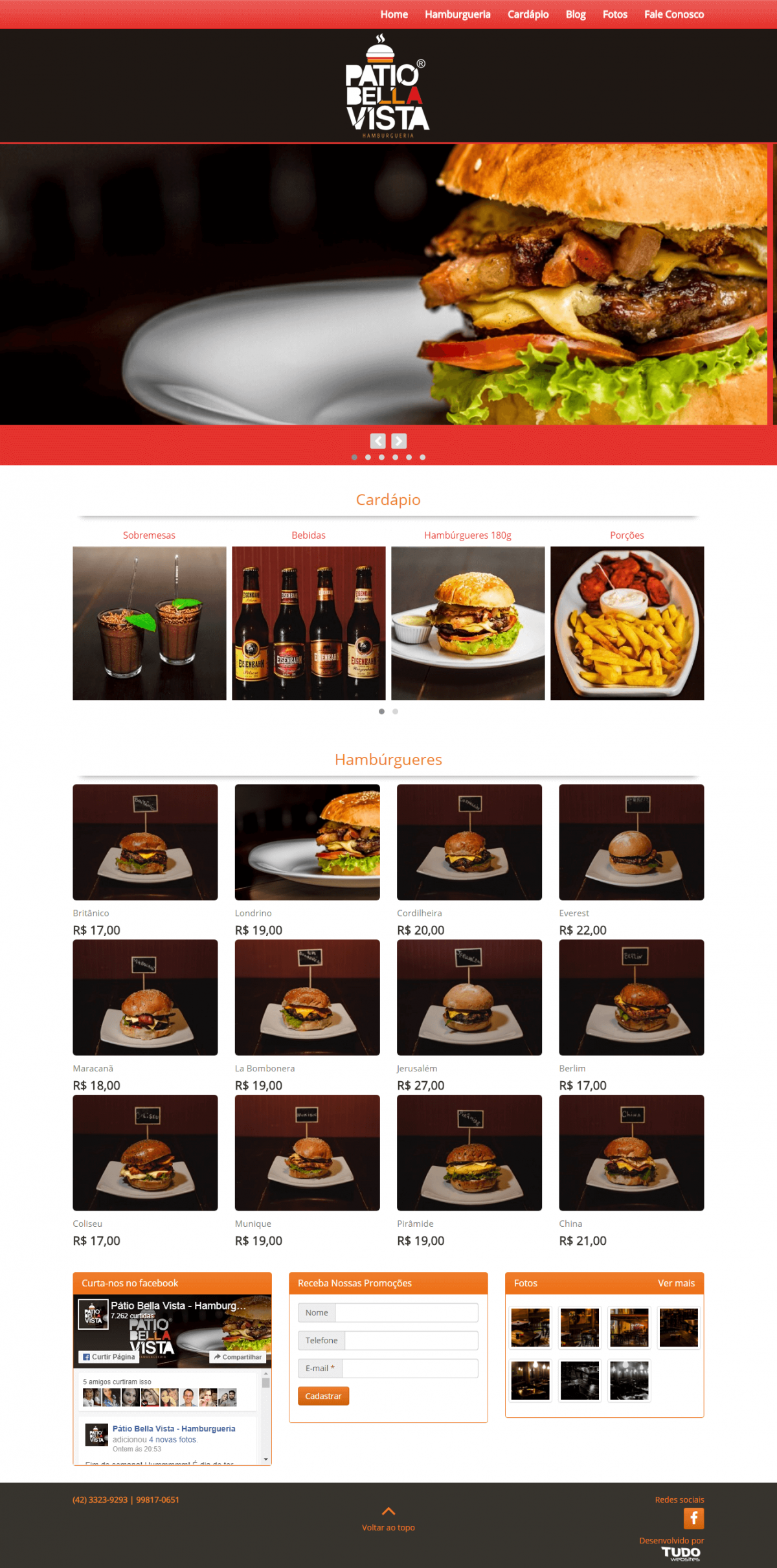Go to the previous banner slide arrow
Viewport: 777px width, 1568px height.
tap(378, 441)
